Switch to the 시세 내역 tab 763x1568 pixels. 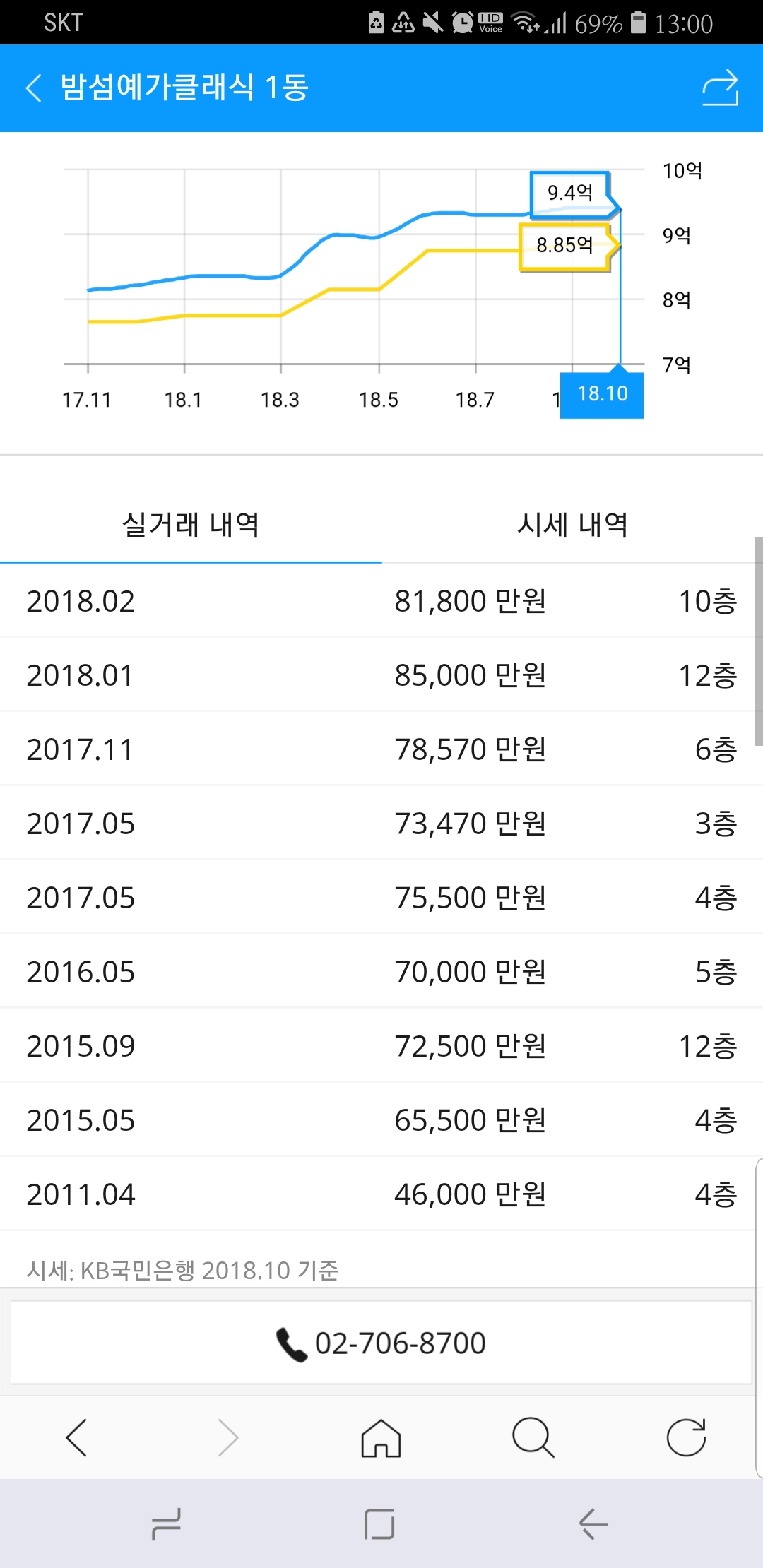tap(572, 525)
